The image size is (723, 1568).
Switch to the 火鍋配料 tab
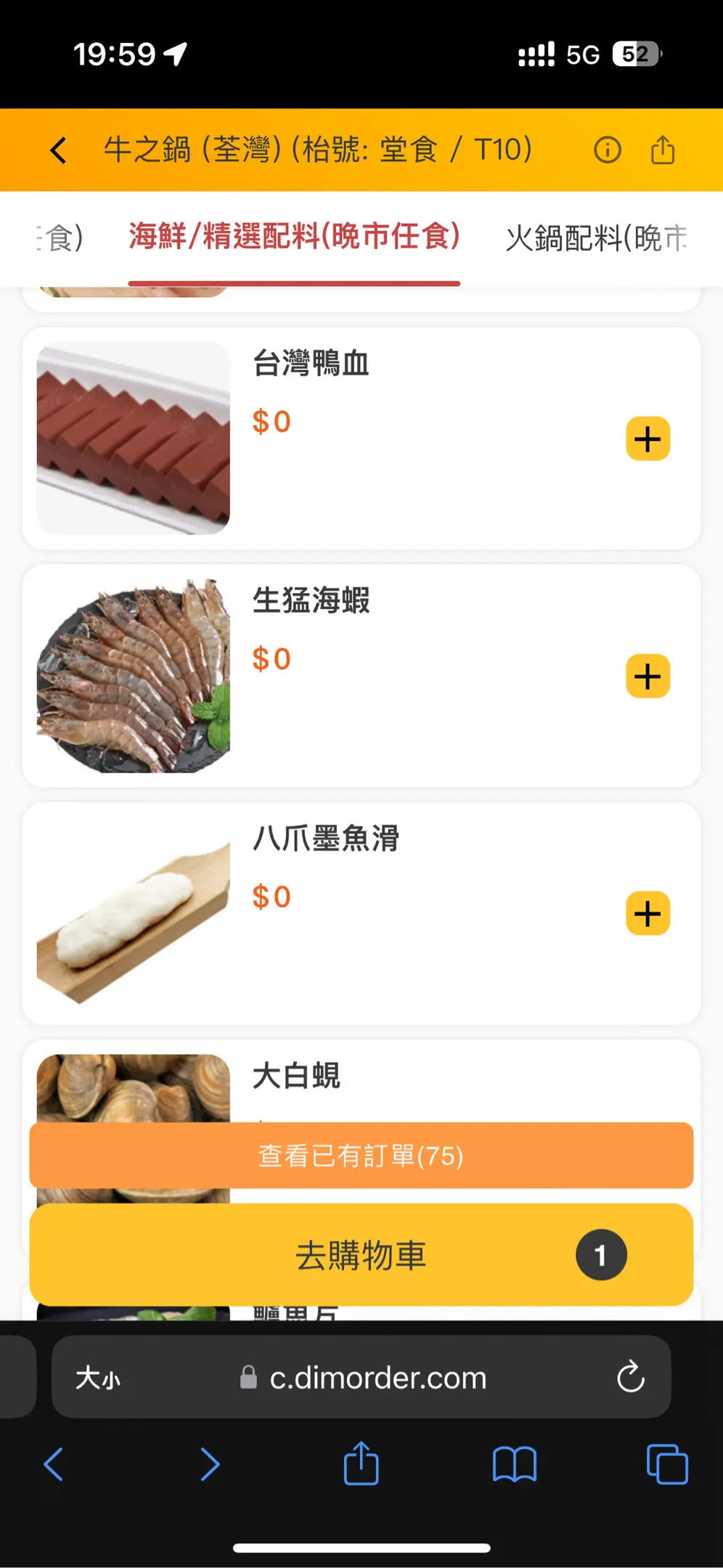click(x=595, y=238)
